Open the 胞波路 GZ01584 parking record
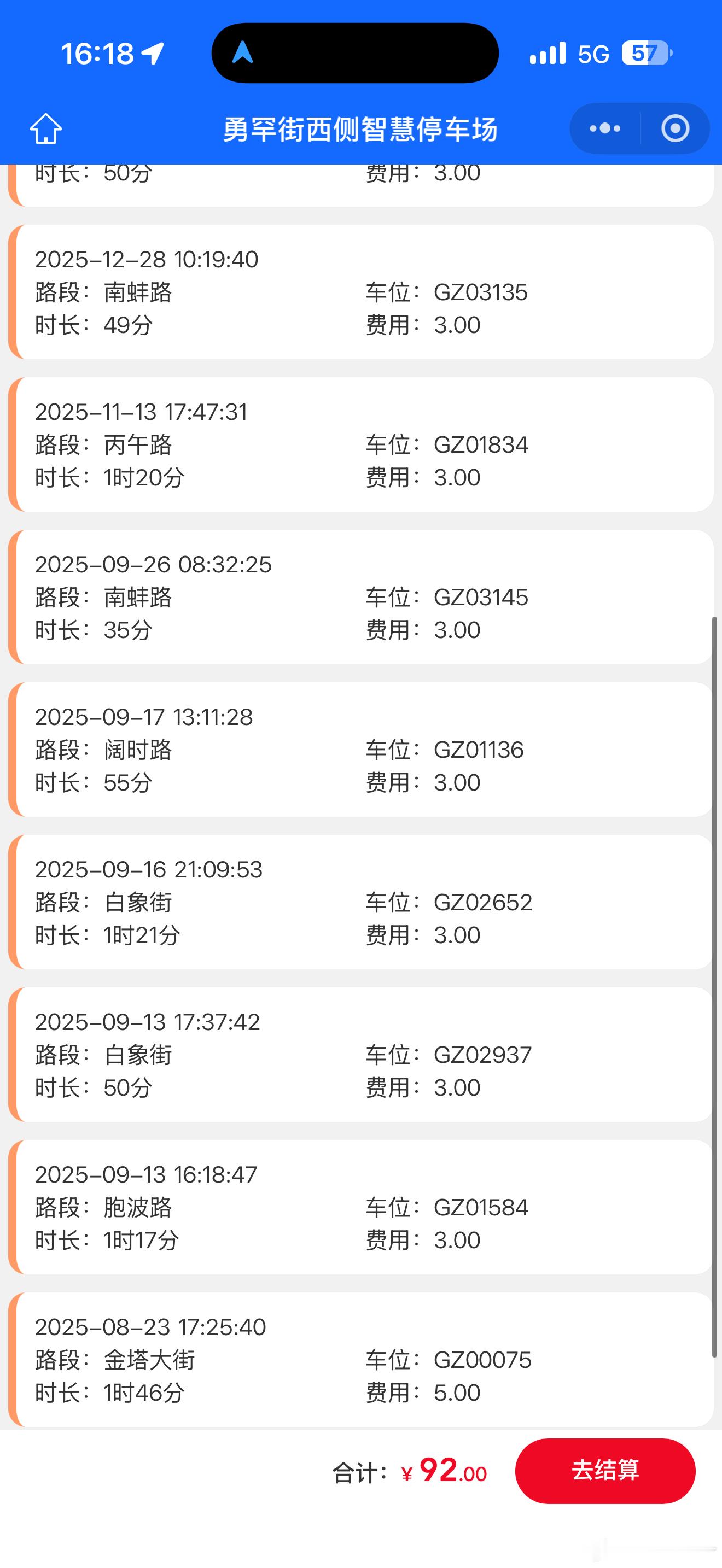Viewport: 722px width, 1568px height. point(361,1207)
